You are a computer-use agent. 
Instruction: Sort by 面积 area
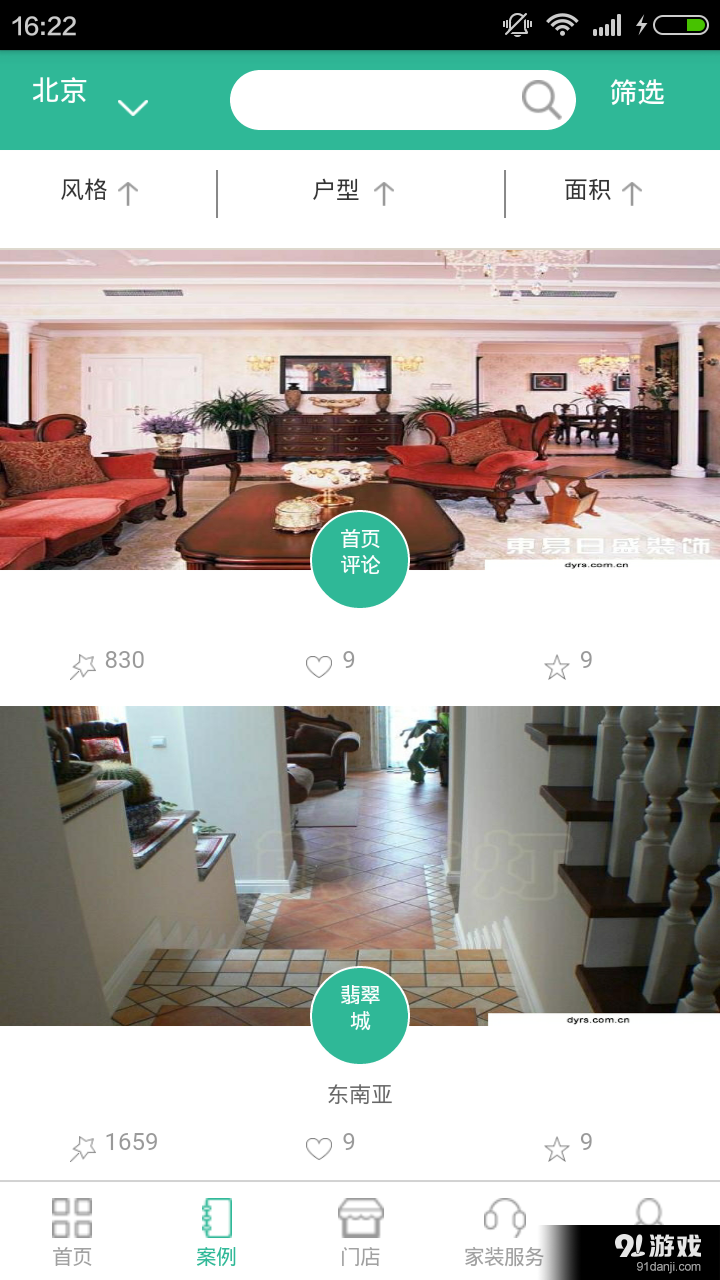click(x=603, y=191)
